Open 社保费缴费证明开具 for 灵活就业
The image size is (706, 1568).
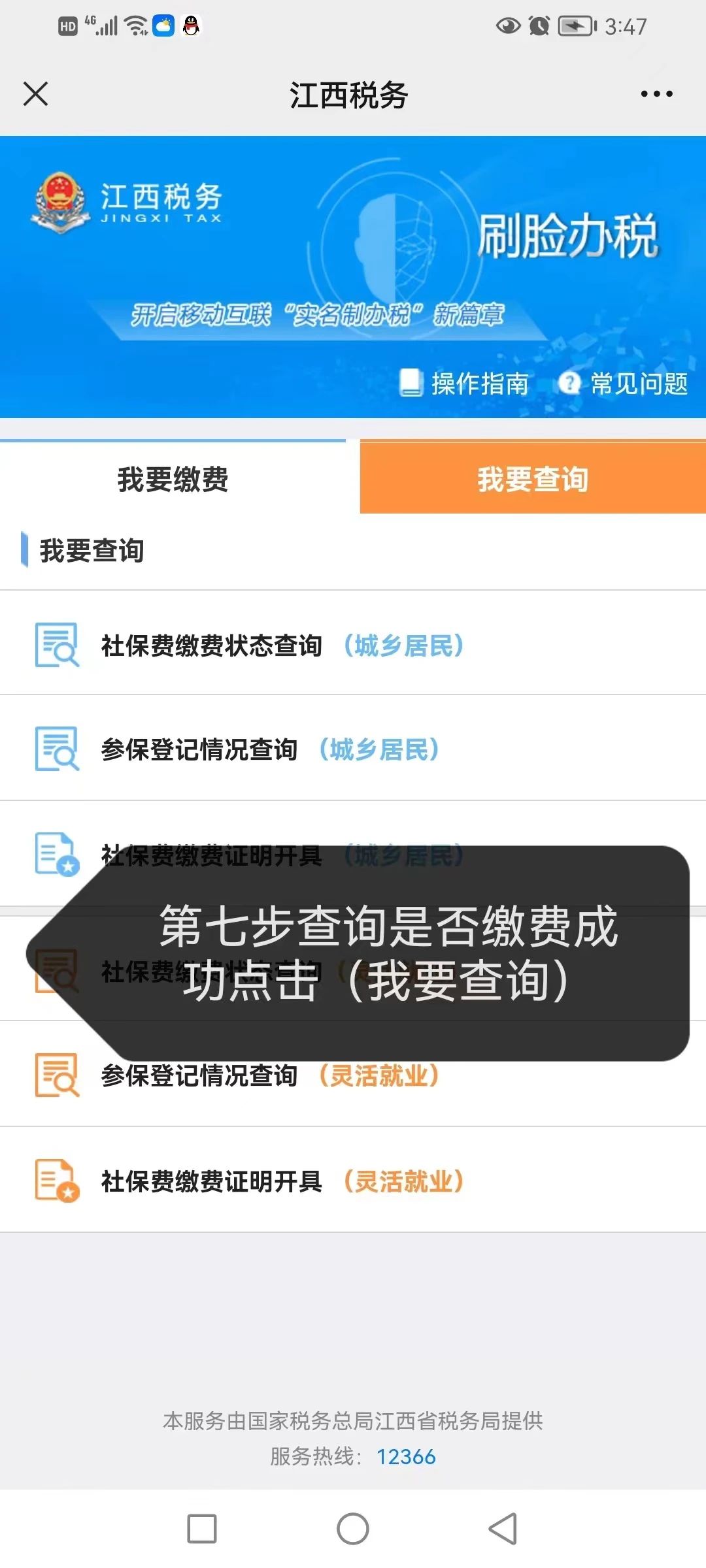(281, 1181)
